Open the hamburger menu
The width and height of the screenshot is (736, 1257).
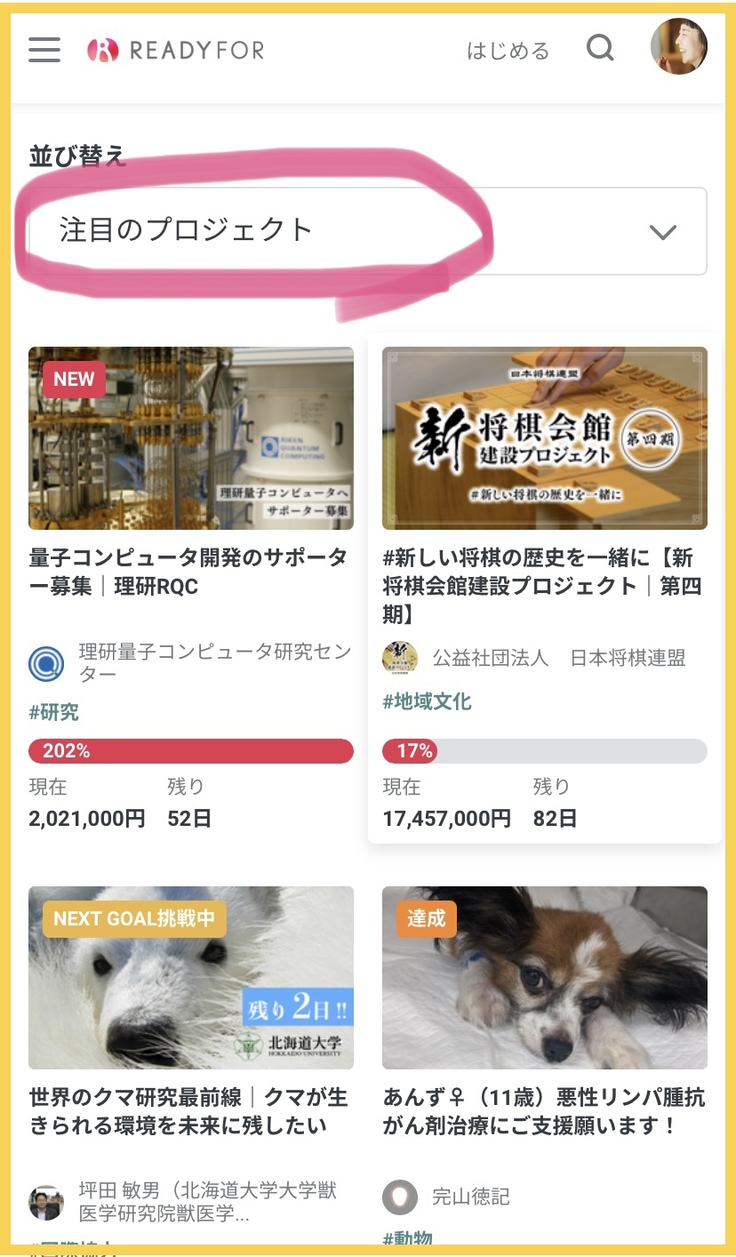[x=44, y=49]
